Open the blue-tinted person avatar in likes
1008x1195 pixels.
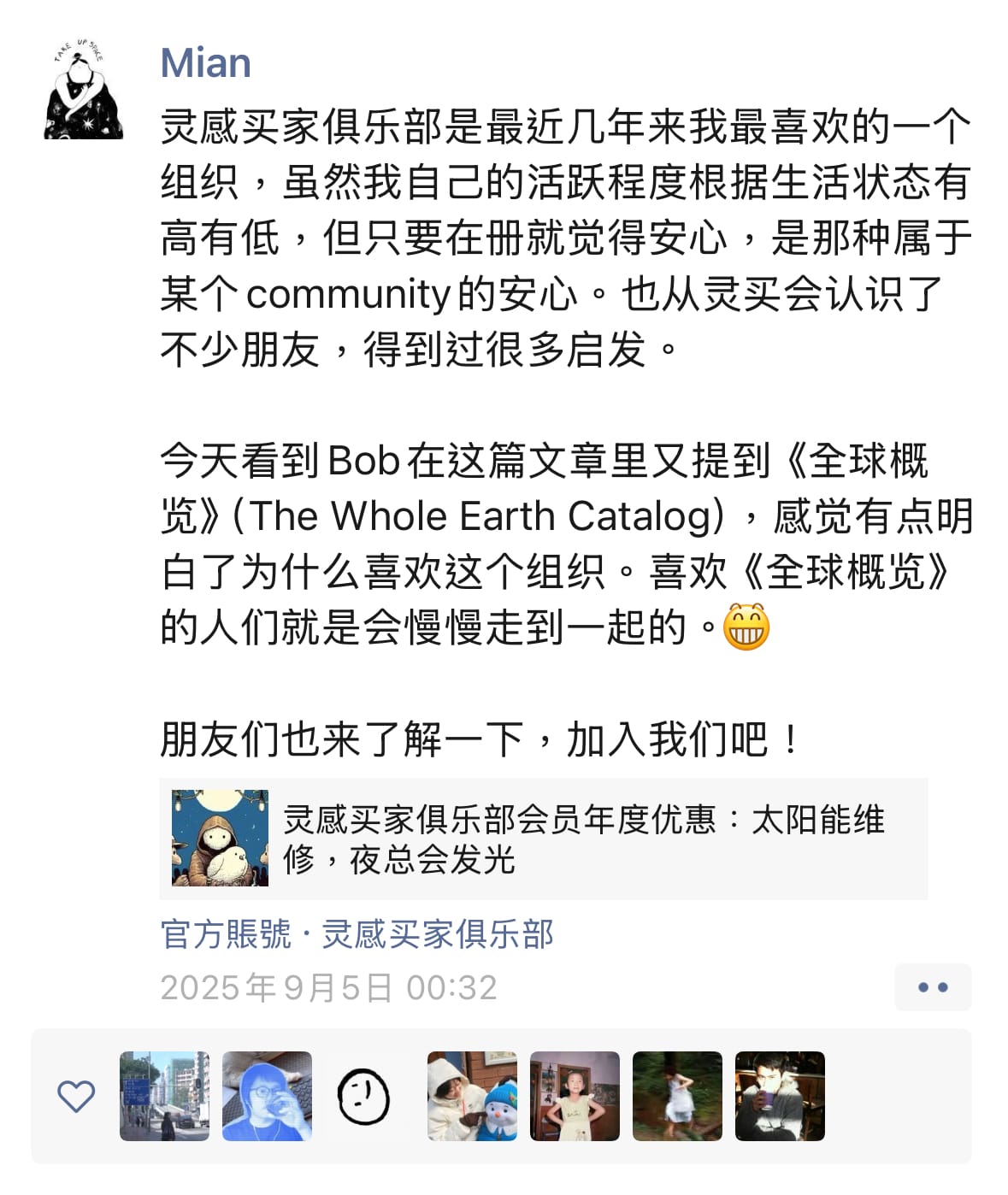[267, 1096]
